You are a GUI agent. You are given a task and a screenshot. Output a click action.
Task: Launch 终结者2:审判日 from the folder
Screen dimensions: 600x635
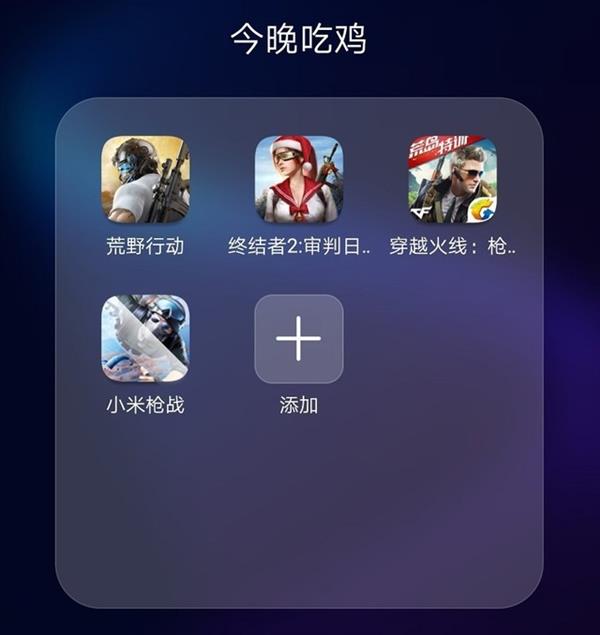pos(299,179)
